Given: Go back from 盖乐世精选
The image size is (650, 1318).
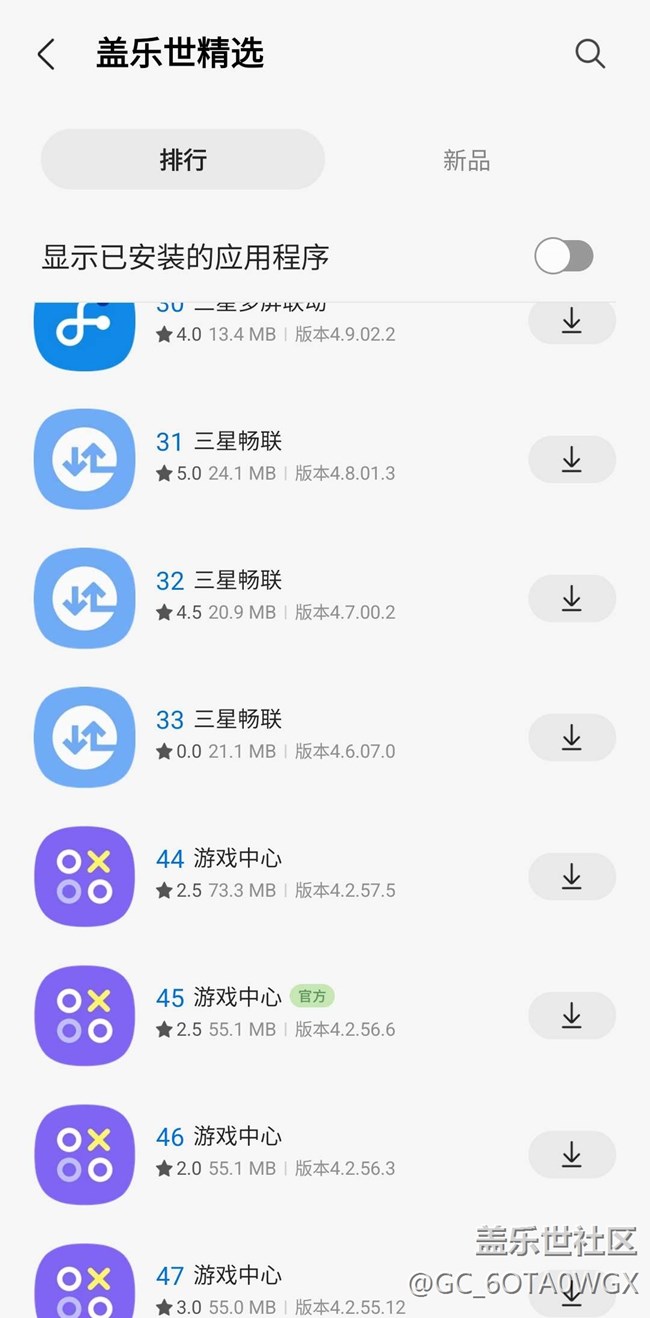Looking at the screenshot, I should pyautogui.click(x=46, y=55).
